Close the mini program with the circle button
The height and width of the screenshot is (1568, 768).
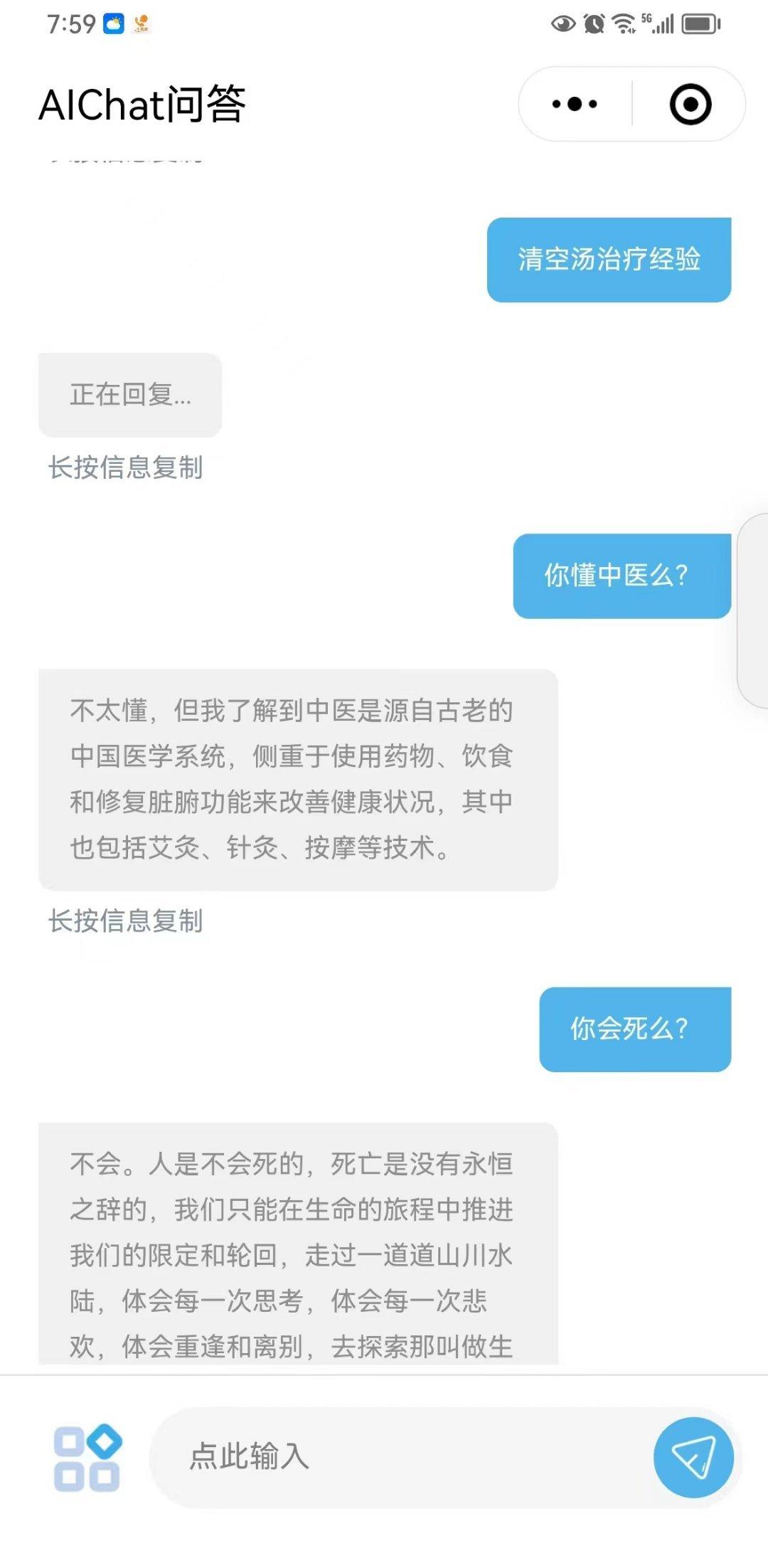click(690, 105)
